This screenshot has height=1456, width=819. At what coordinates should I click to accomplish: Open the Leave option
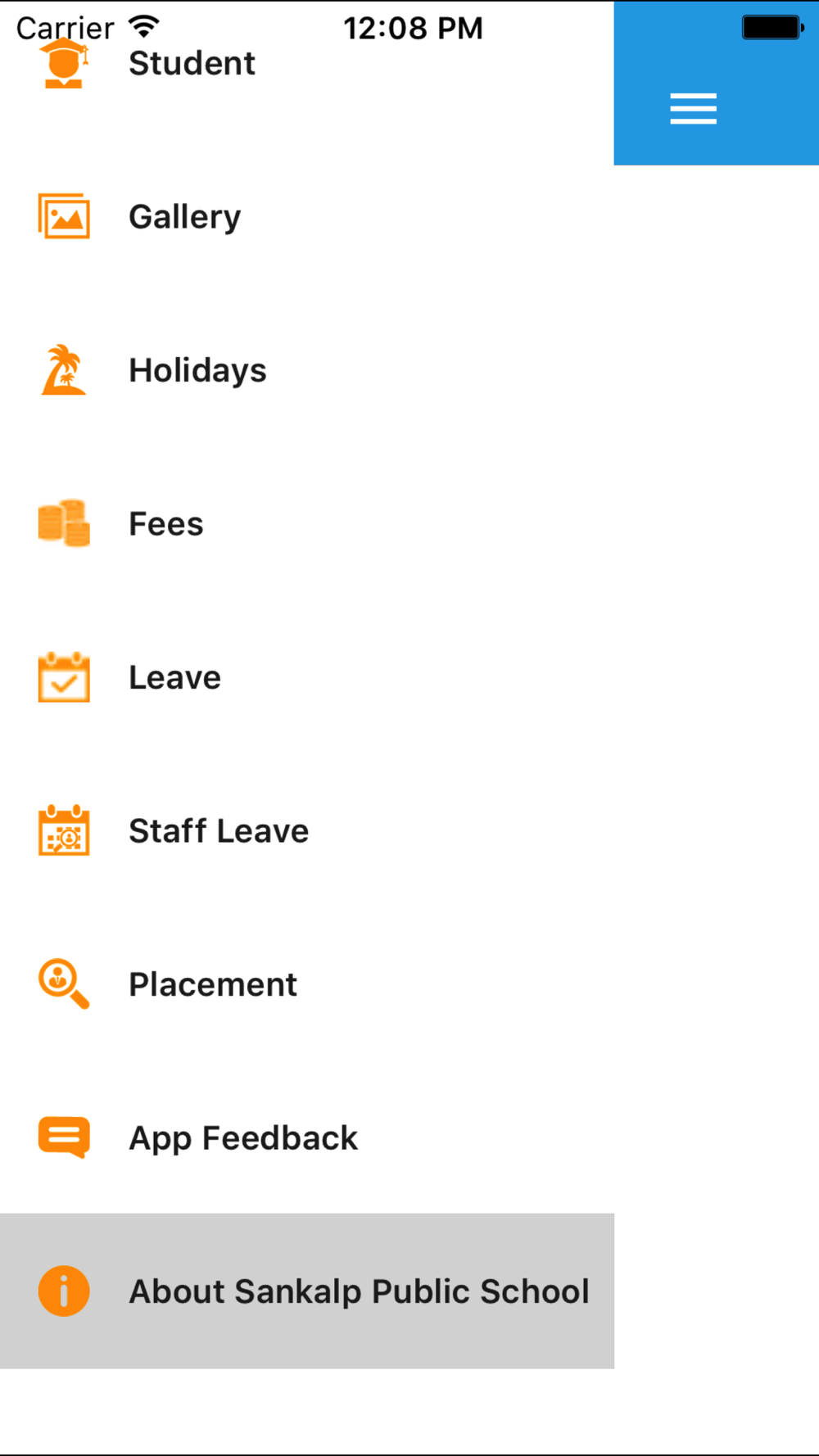307,677
